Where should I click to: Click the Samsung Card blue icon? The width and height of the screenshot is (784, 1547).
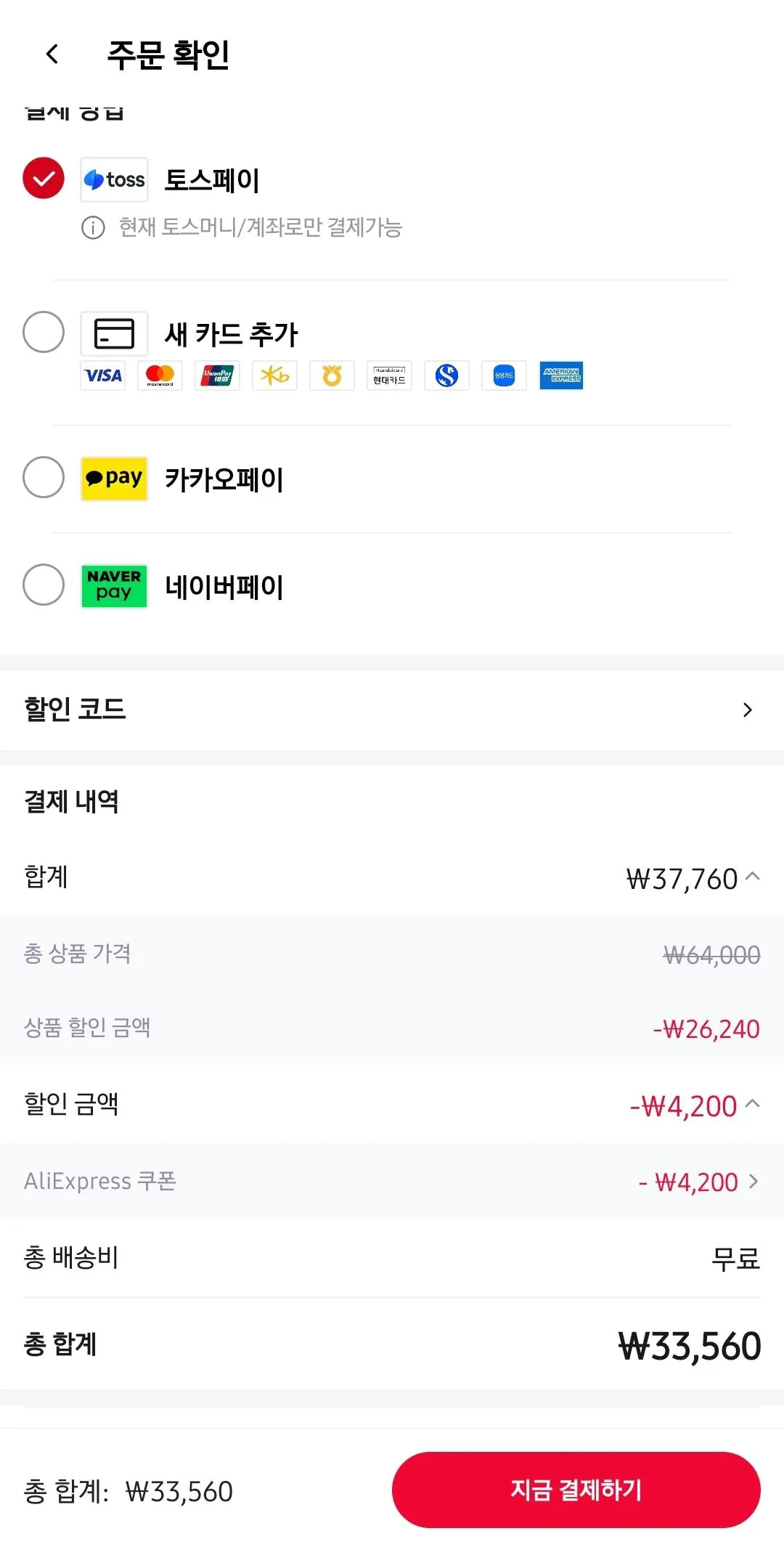[x=504, y=375]
